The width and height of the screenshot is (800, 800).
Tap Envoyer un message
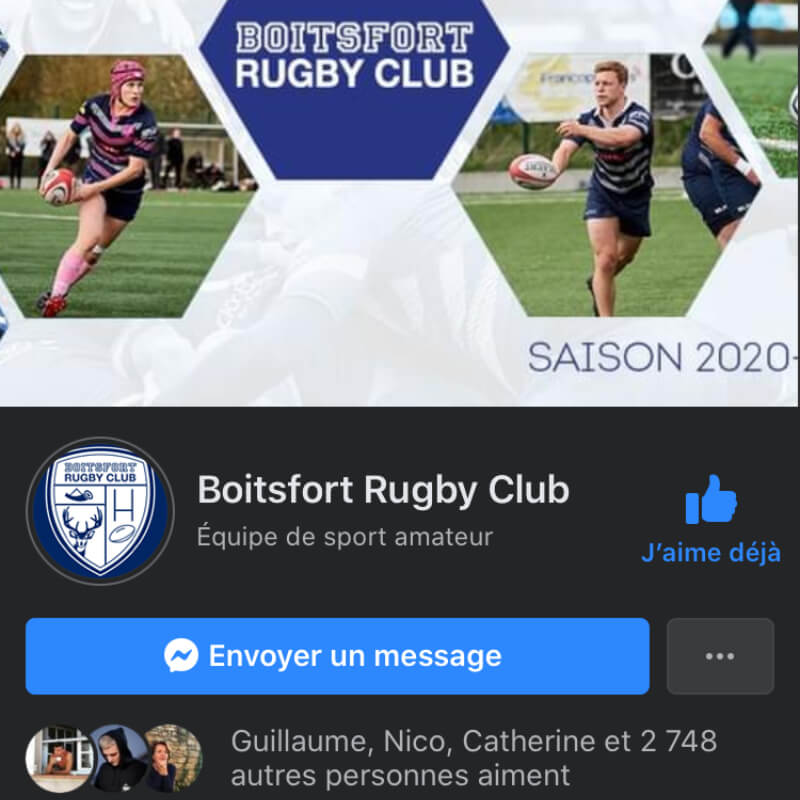(x=337, y=656)
